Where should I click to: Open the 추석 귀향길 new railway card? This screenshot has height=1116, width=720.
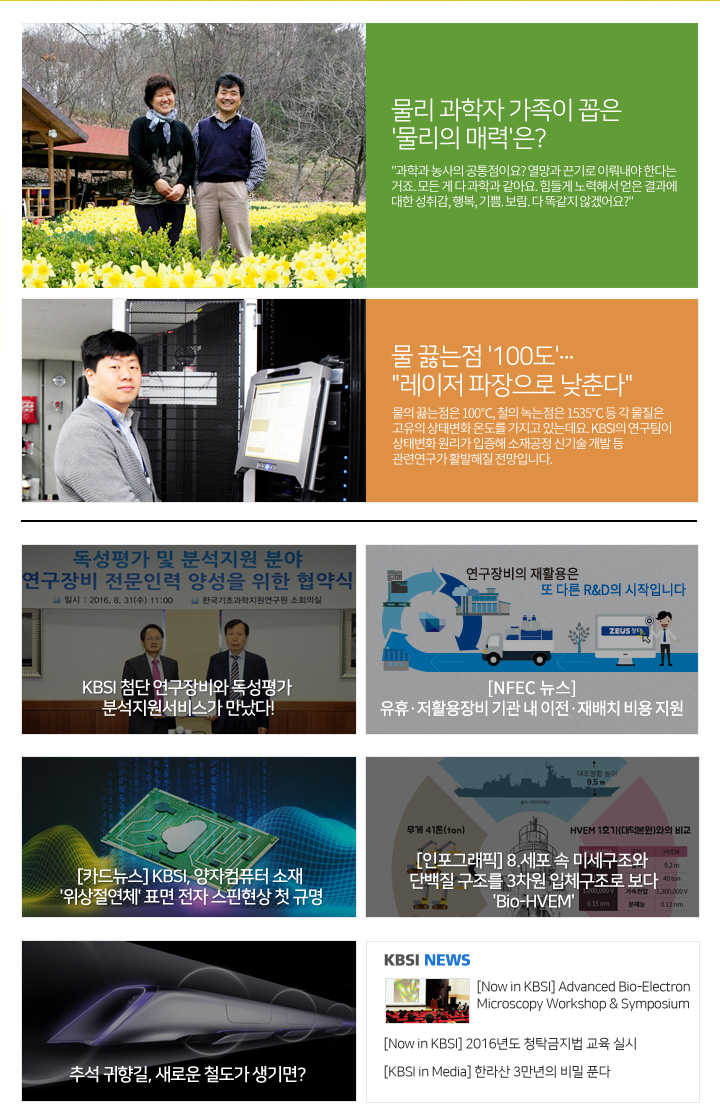coord(189,1020)
